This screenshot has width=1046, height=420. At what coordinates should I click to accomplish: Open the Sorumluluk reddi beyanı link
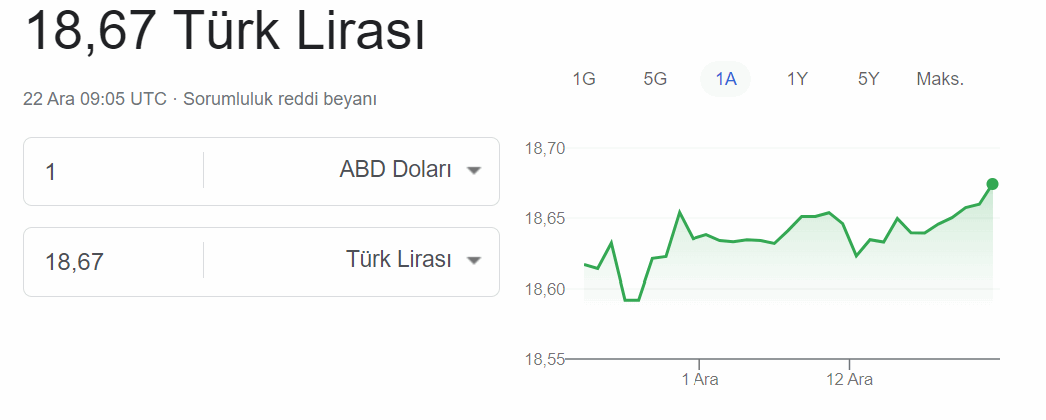click(280, 99)
